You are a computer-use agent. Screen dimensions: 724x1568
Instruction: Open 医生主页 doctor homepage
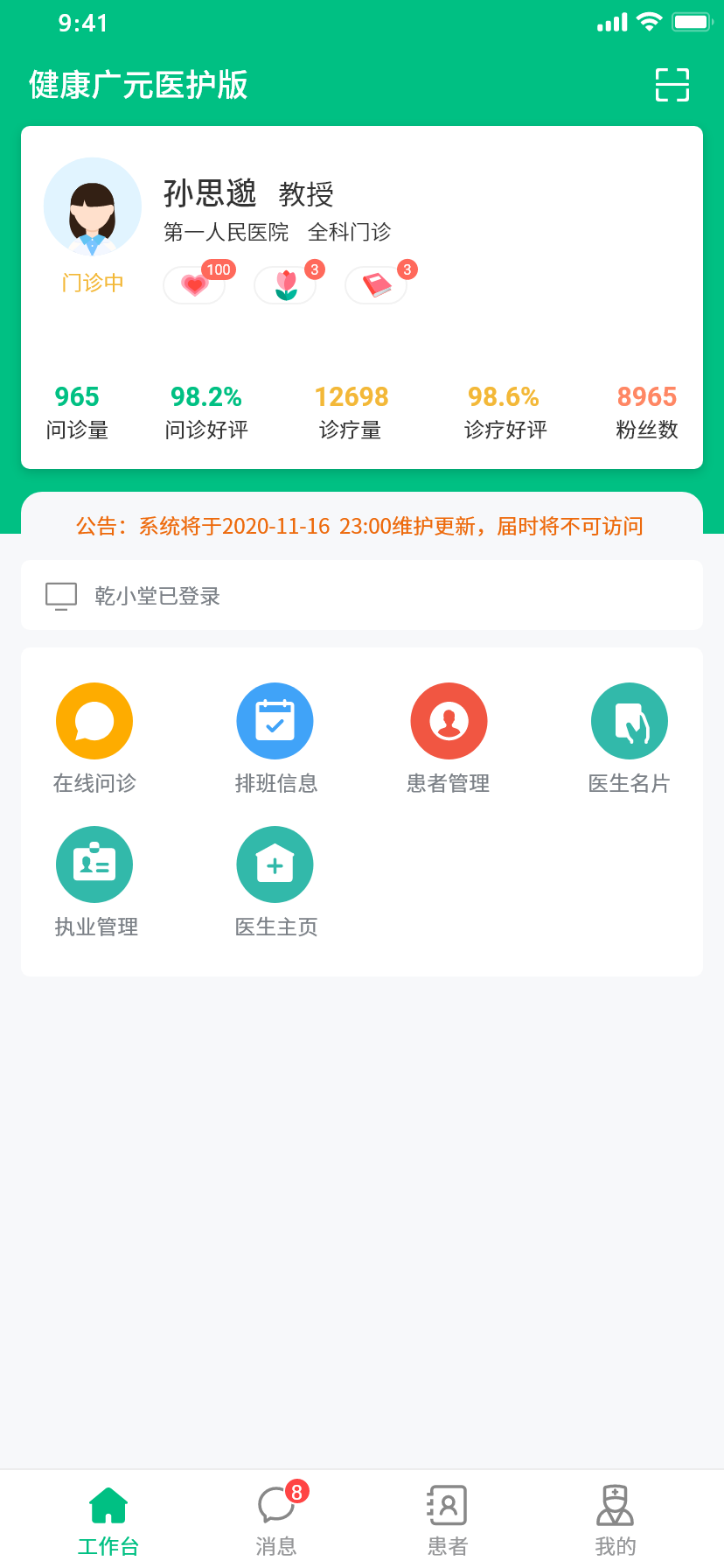[275, 882]
